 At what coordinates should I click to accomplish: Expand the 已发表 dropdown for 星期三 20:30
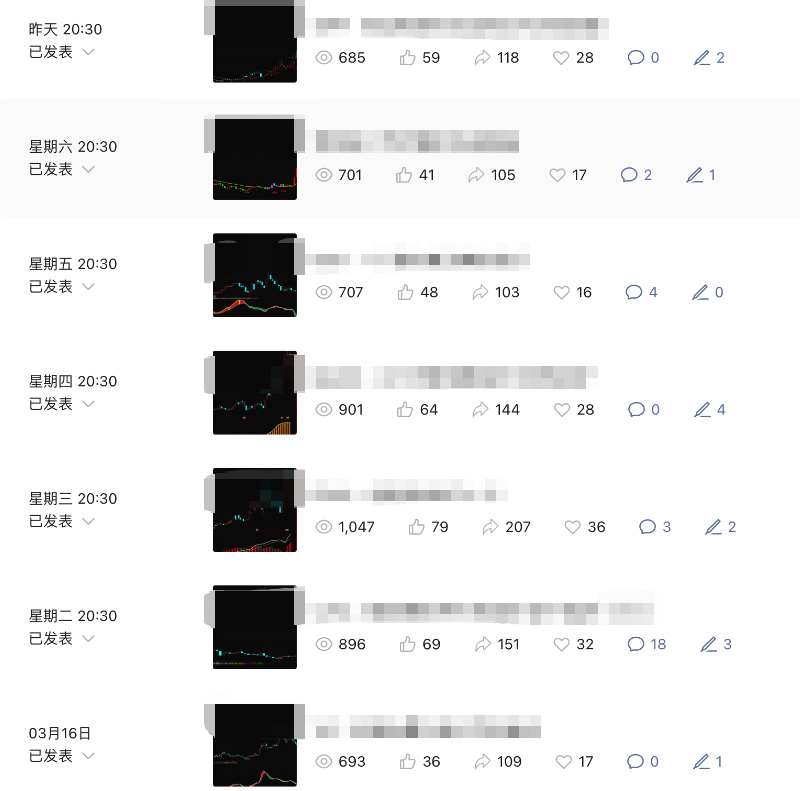(88, 521)
